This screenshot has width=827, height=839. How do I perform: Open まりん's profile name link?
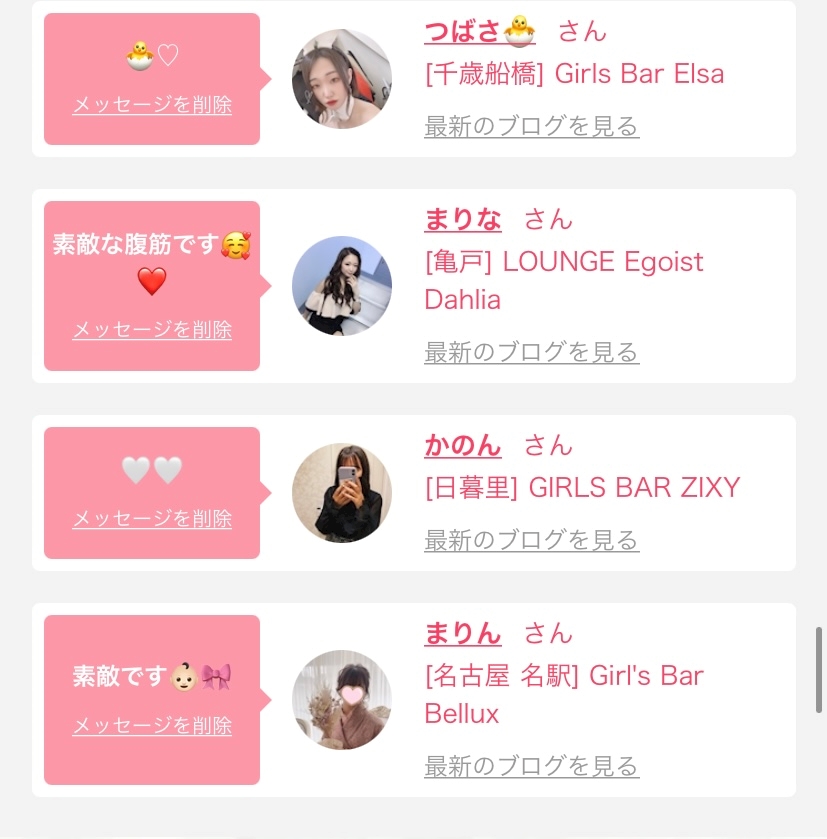tap(463, 633)
